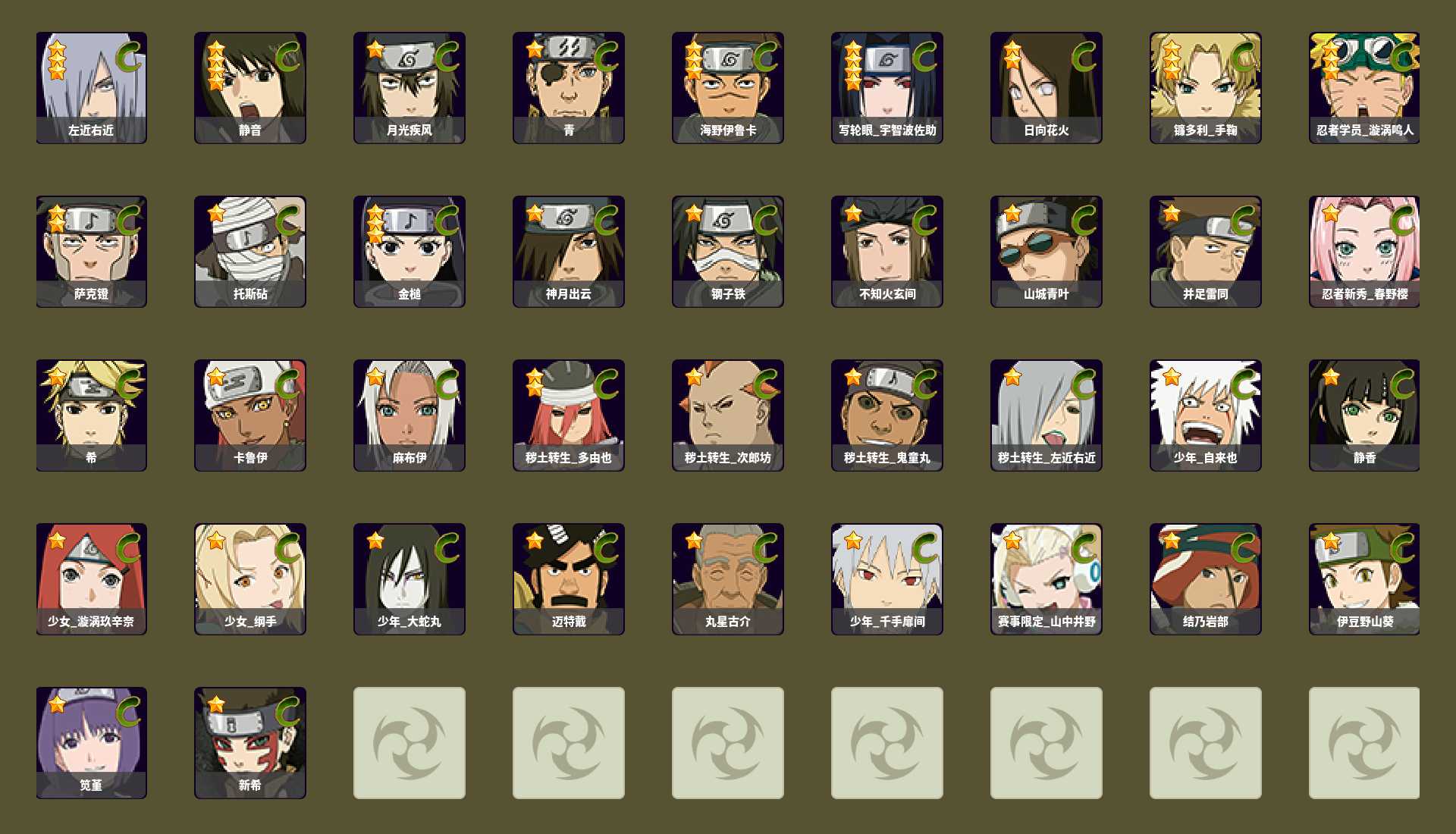This screenshot has width=1456, height=834.
Task: Select 赛事限定_山中井野 character tile
Action: (1046, 578)
